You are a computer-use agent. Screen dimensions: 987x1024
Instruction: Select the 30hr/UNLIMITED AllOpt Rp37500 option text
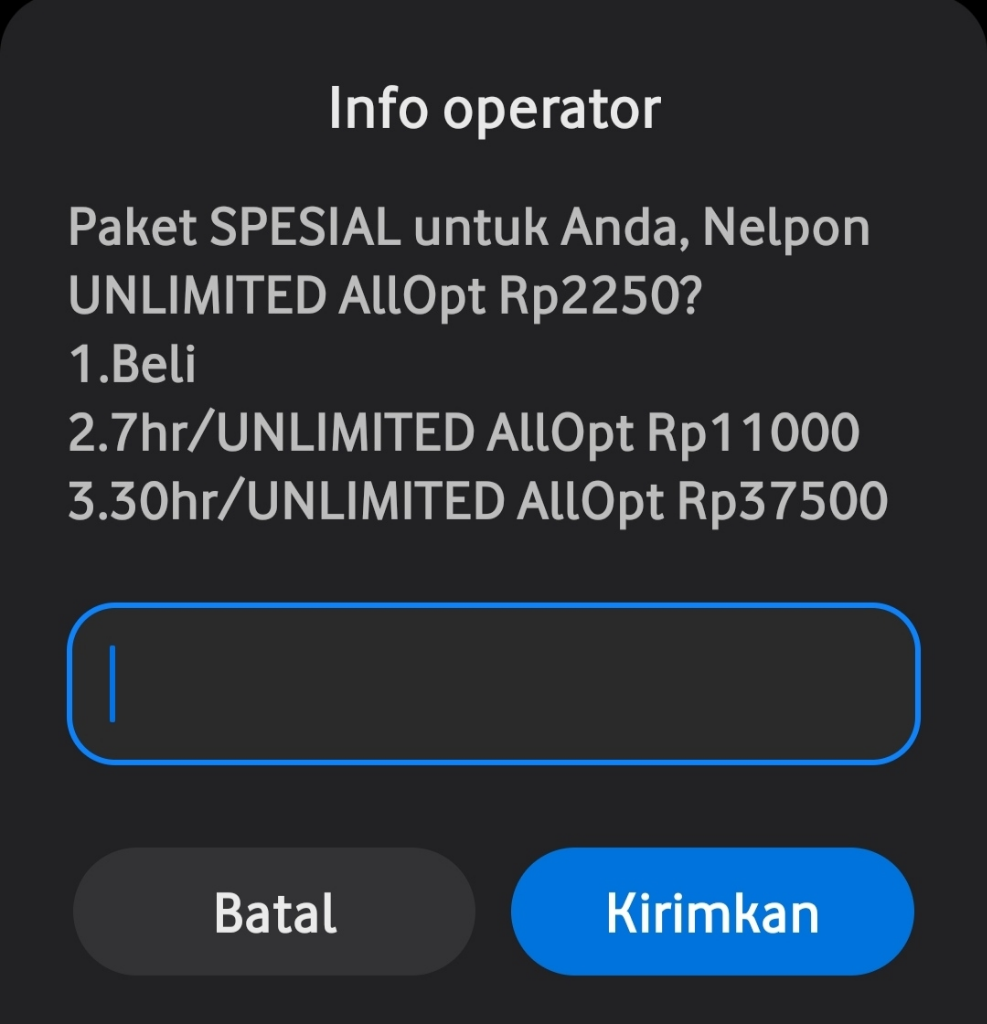(478, 498)
